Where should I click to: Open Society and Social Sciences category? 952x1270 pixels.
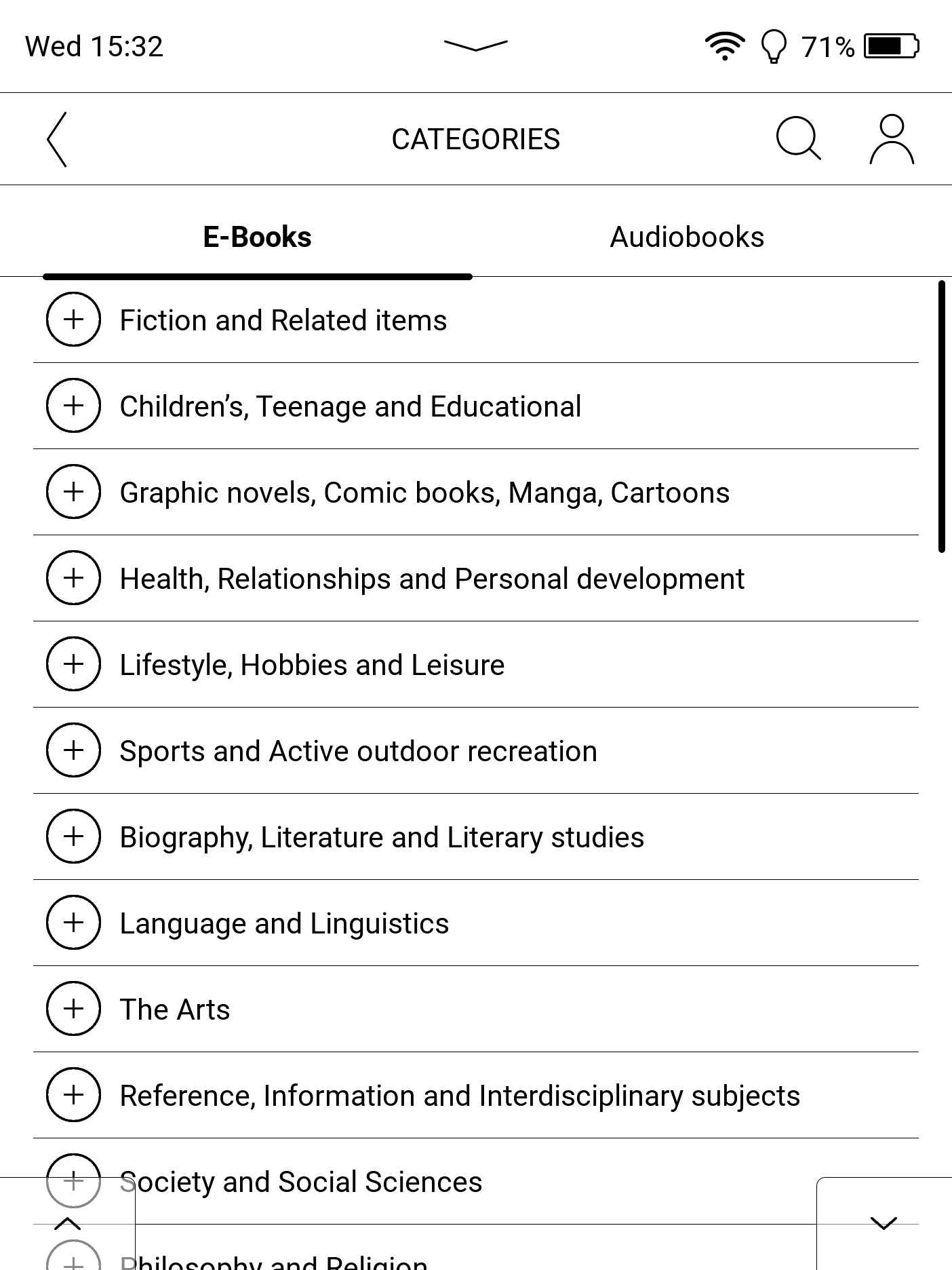click(x=301, y=1182)
